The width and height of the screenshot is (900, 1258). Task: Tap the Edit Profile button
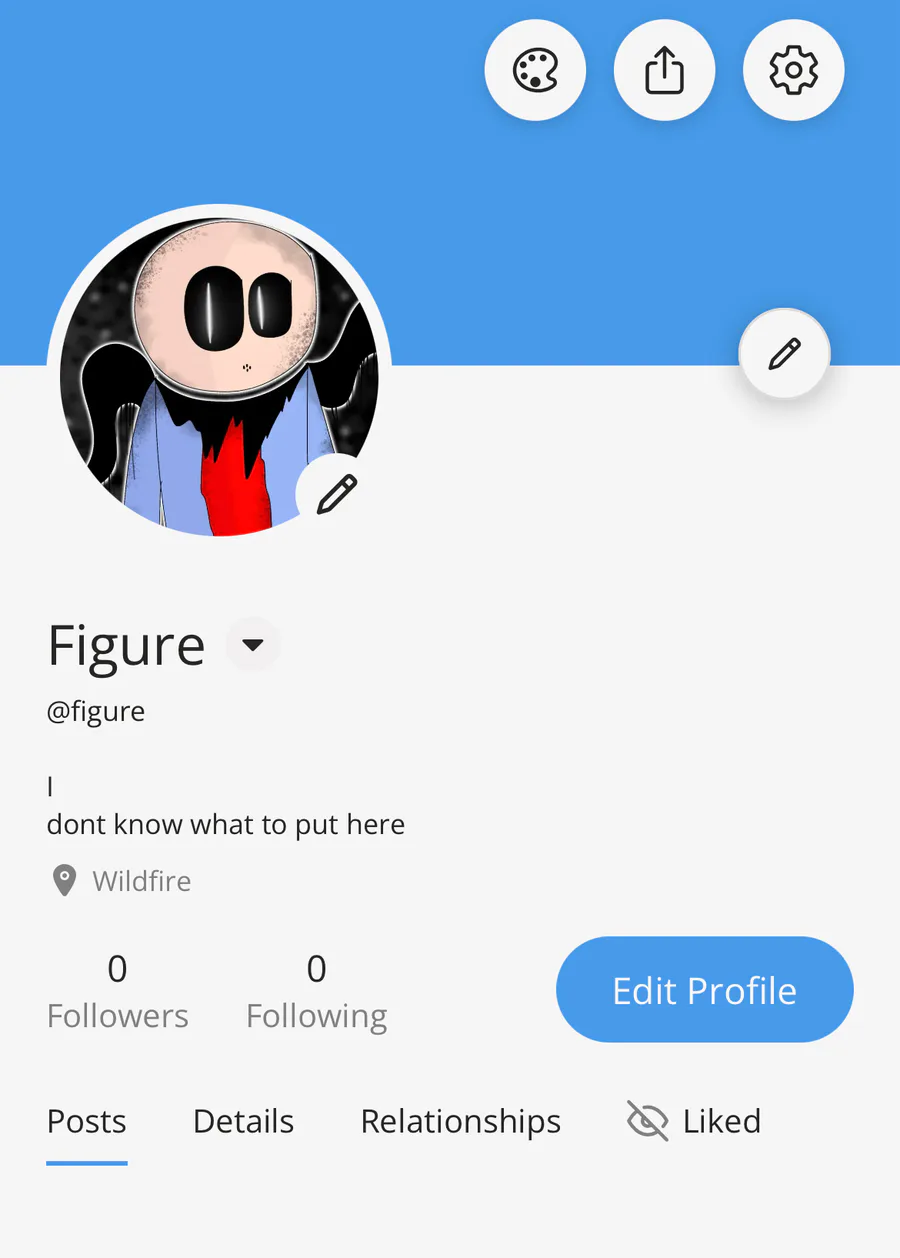(x=704, y=990)
